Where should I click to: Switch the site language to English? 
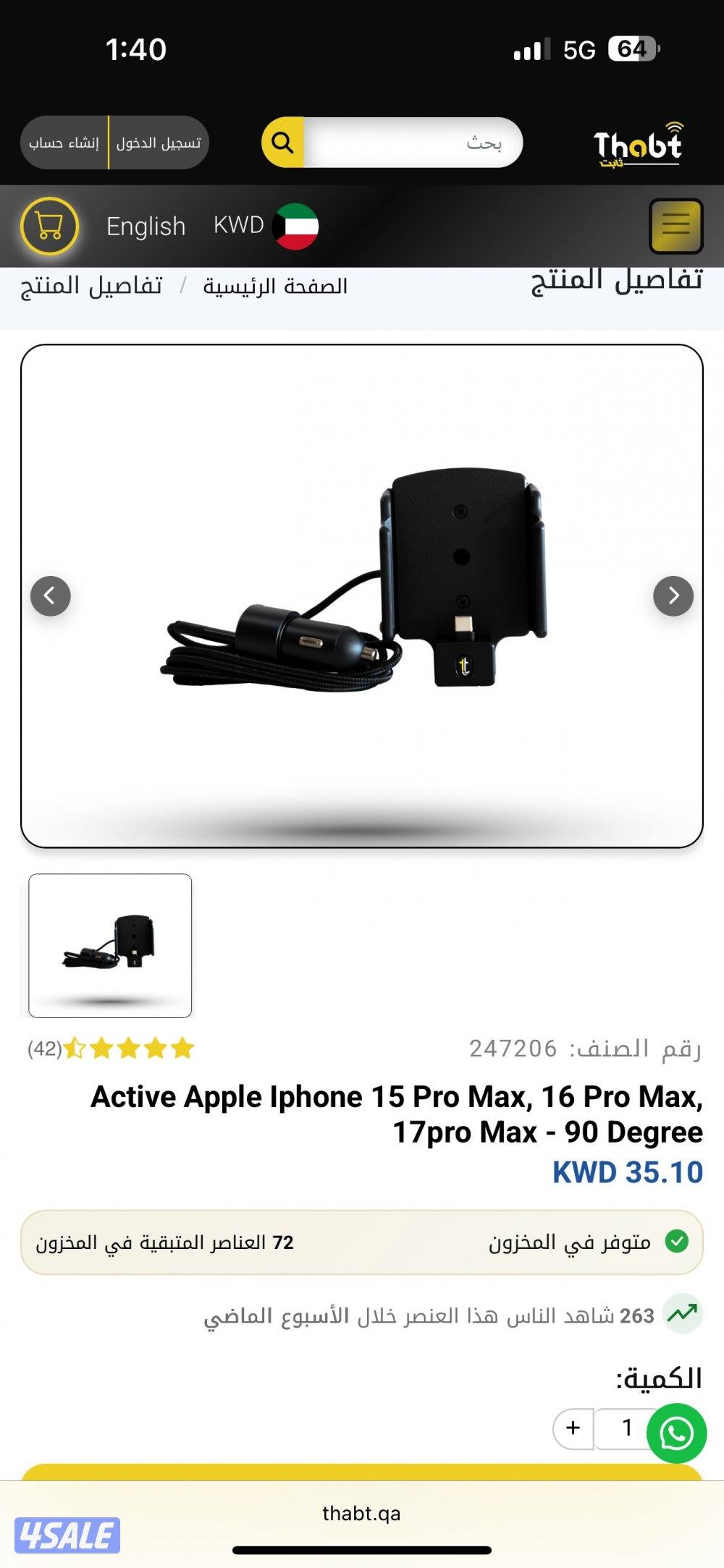tap(146, 226)
